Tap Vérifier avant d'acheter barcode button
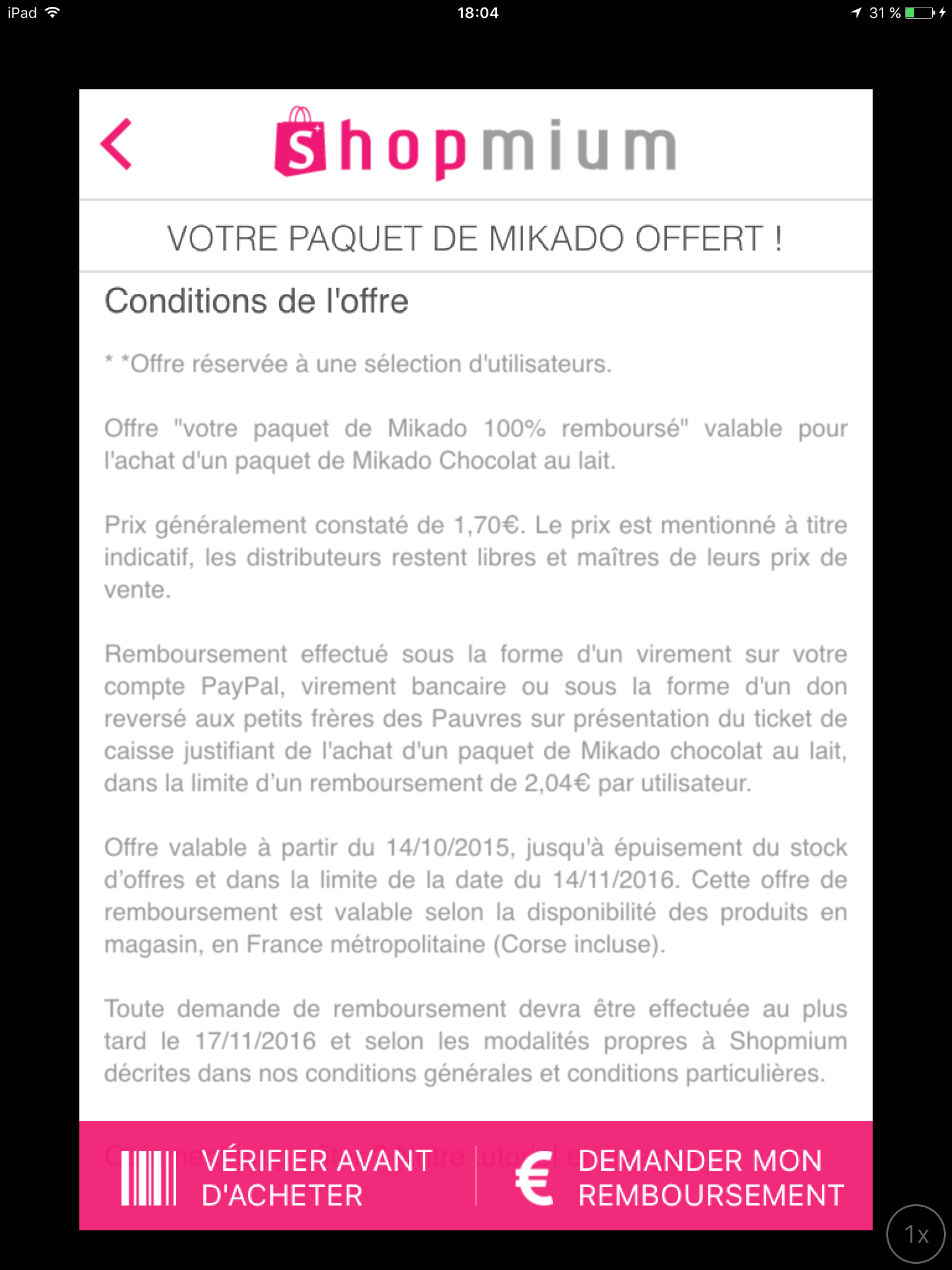The image size is (952, 1270). 277,1177
